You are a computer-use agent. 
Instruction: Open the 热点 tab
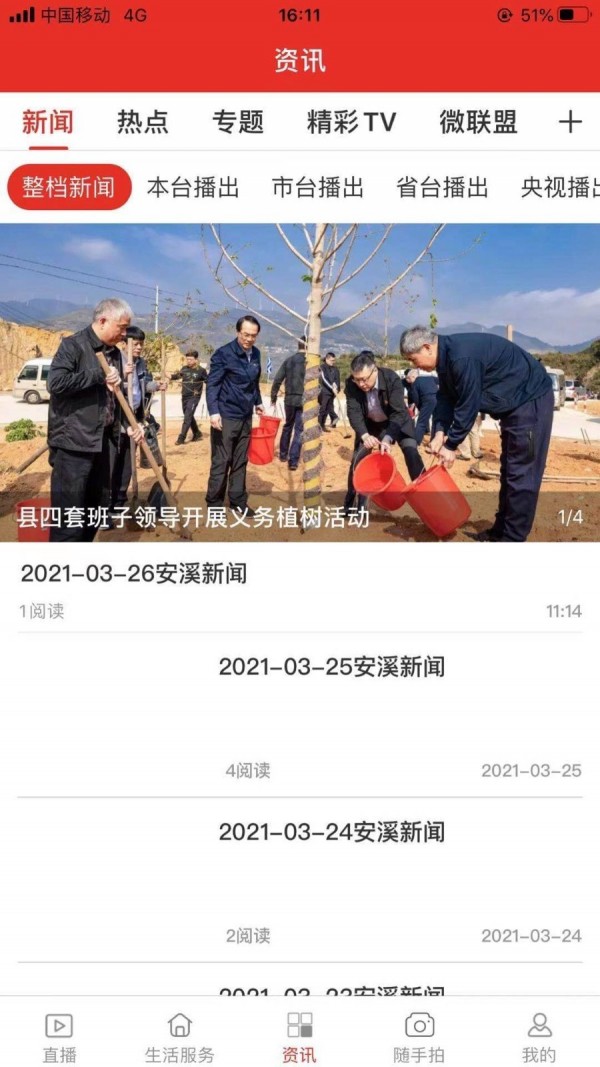[142, 122]
